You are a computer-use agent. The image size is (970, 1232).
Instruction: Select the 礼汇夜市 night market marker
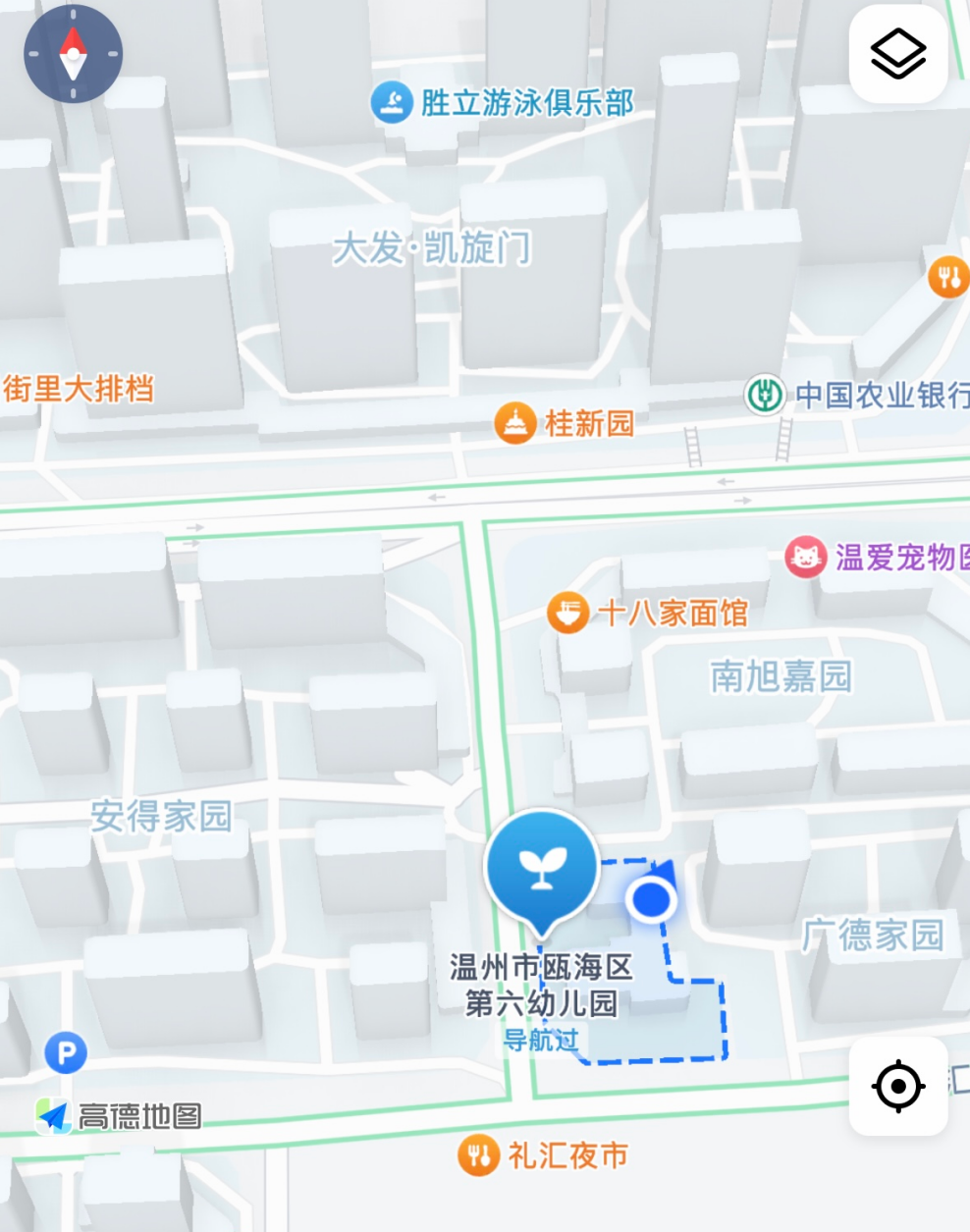tap(479, 1155)
